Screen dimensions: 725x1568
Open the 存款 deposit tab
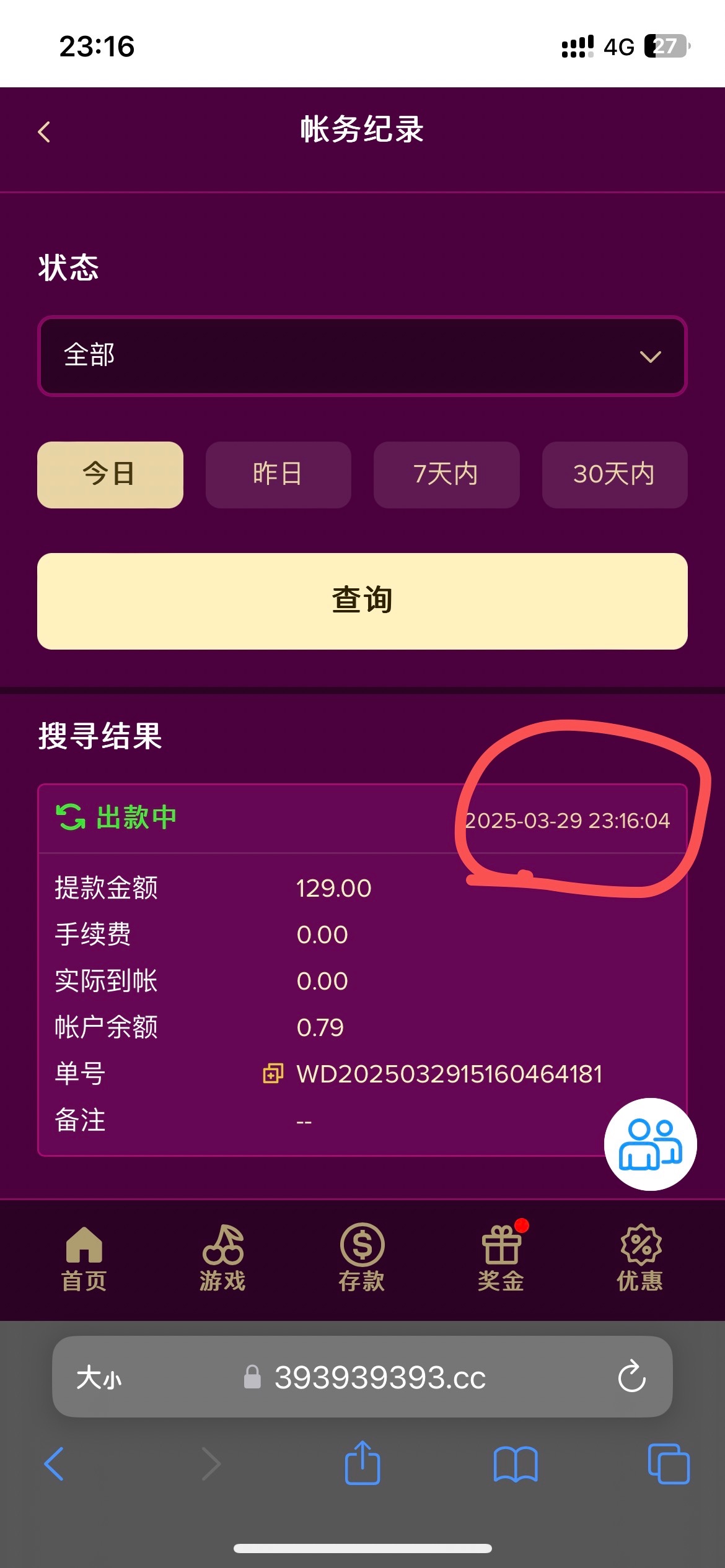pyautogui.click(x=362, y=1258)
